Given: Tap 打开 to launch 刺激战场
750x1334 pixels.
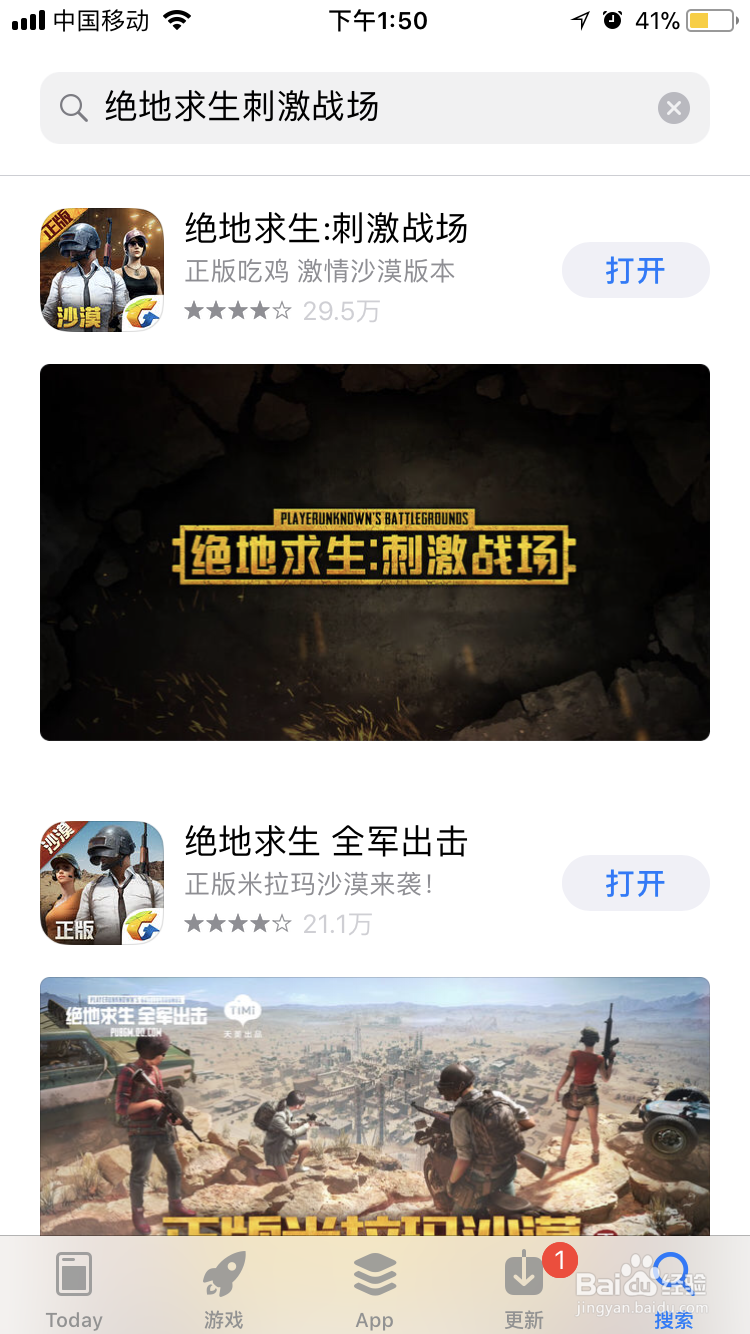Looking at the screenshot, I should (x=636, y=270).
